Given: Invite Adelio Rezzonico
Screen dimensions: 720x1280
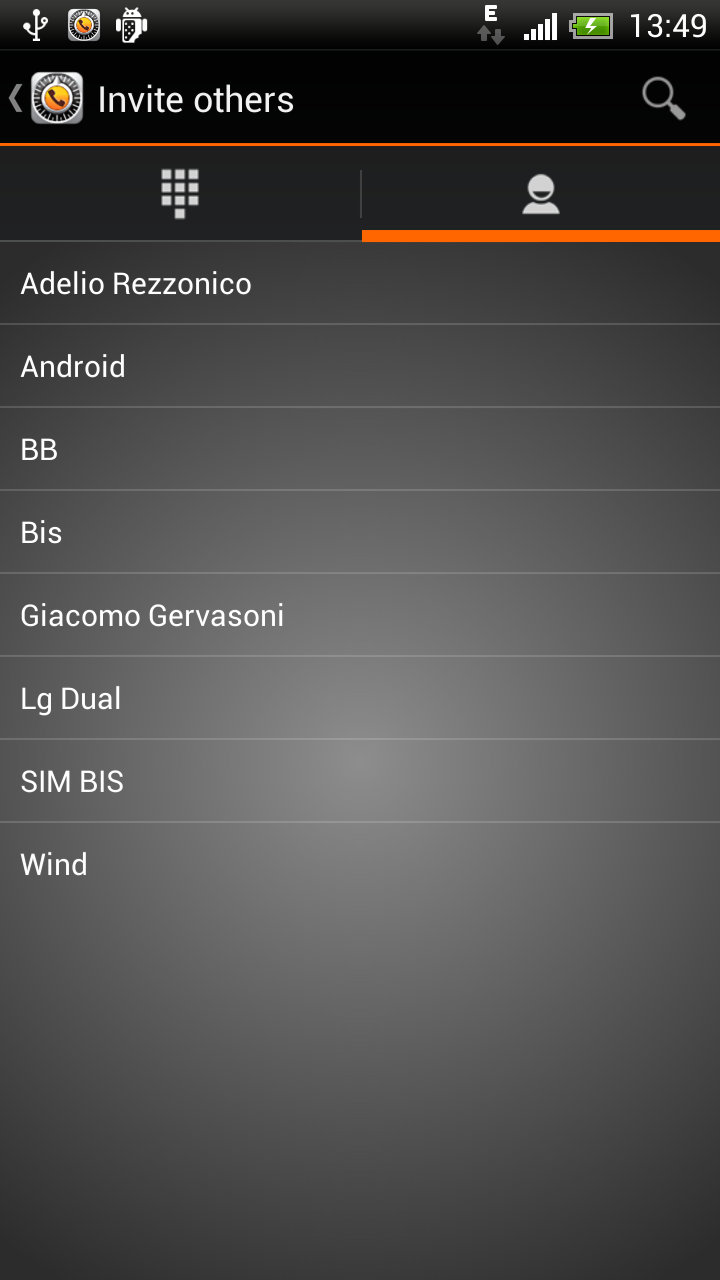Looking at the screenshot, I should [360, 283].
